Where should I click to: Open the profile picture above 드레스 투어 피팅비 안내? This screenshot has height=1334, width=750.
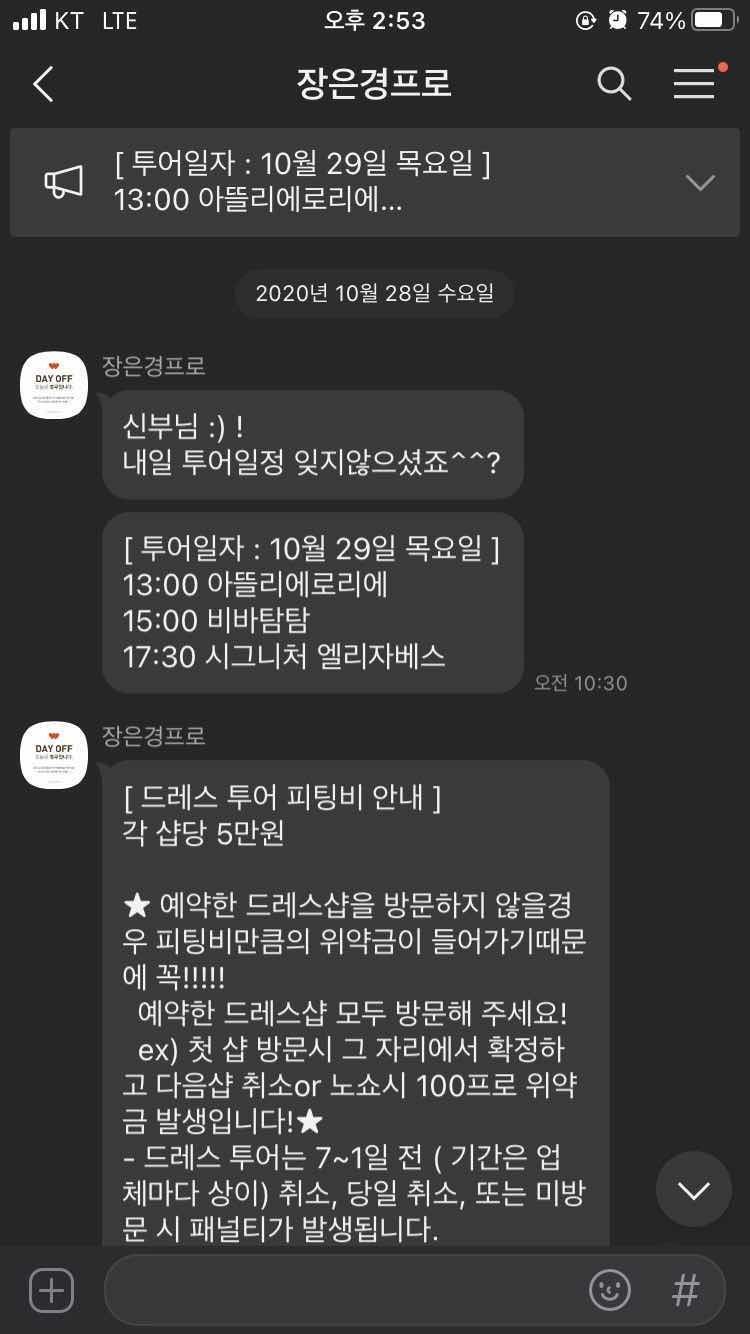pos(54,754)
